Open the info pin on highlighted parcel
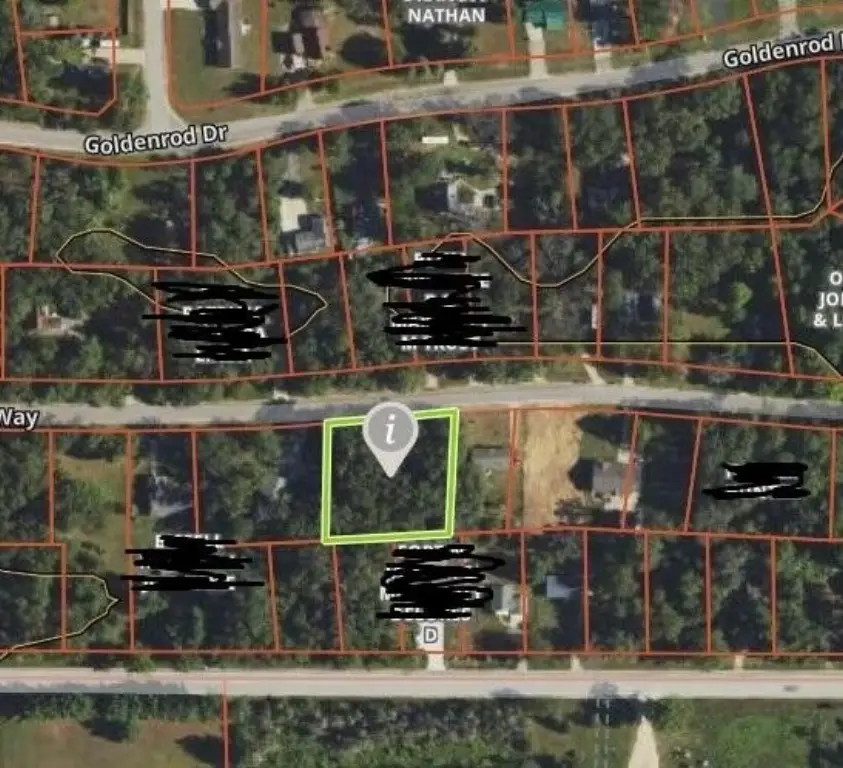This screenshot has width=843, height=768. point(391,432)
